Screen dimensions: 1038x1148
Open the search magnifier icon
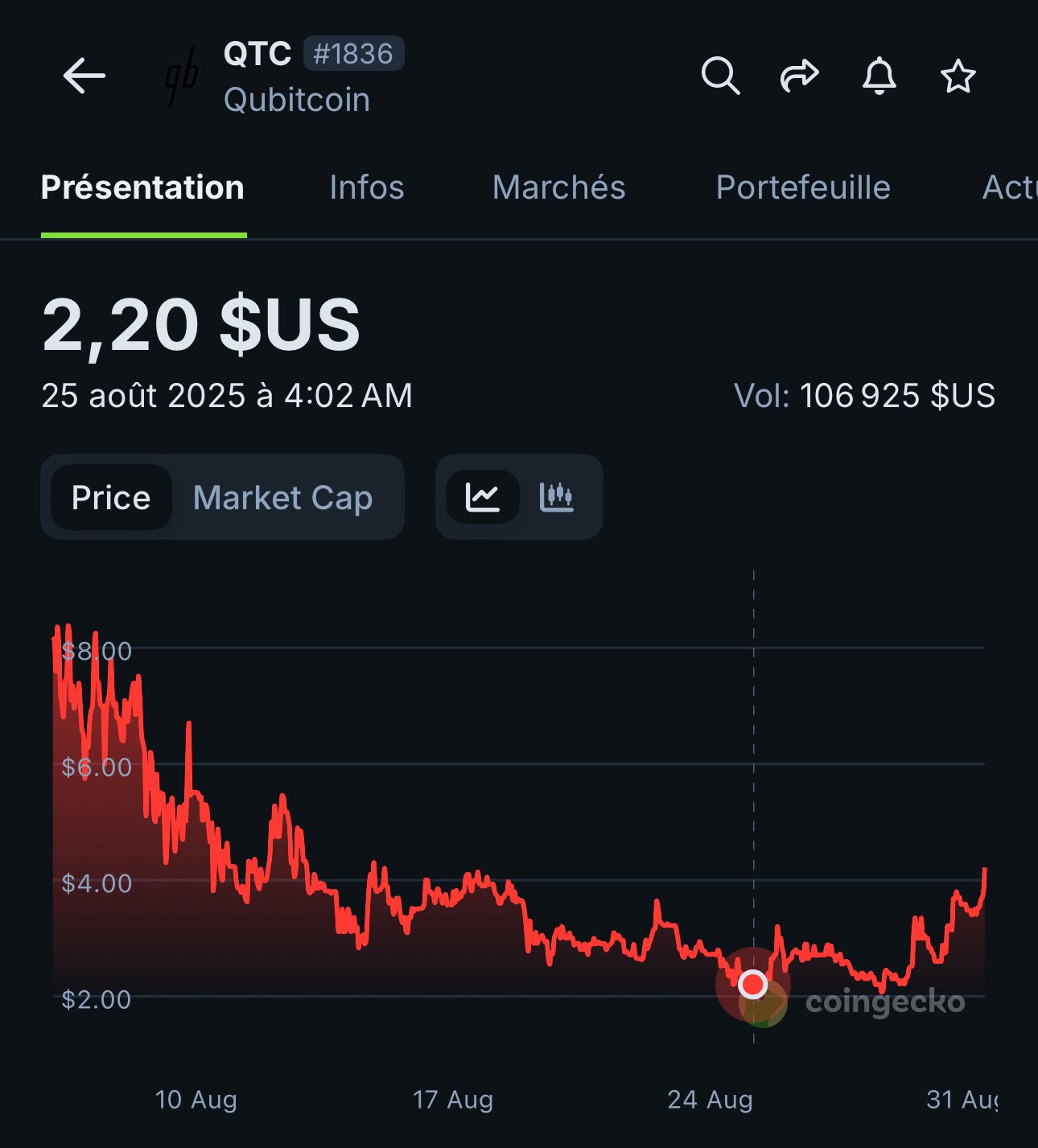(x=720, y=76)
